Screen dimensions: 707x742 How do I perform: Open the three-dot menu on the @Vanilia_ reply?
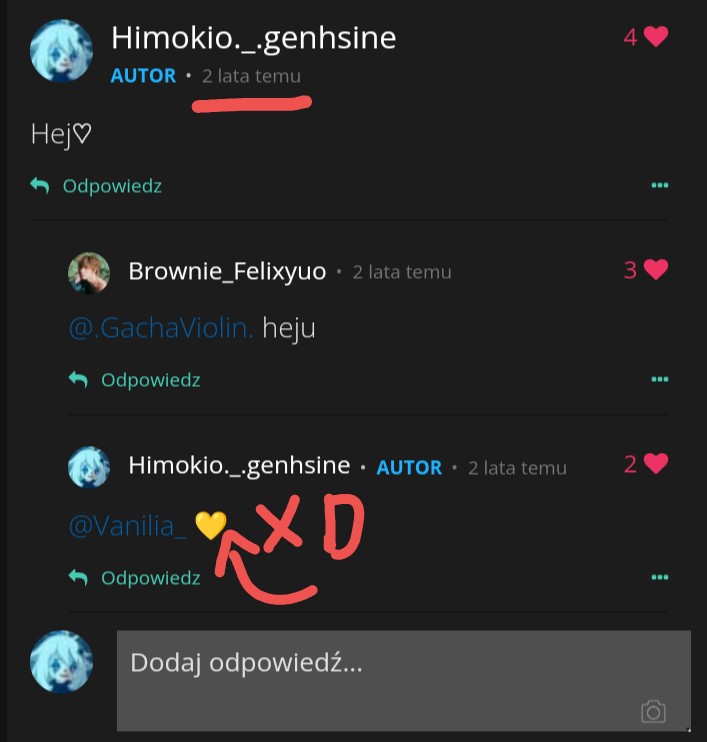click(659, 578)
